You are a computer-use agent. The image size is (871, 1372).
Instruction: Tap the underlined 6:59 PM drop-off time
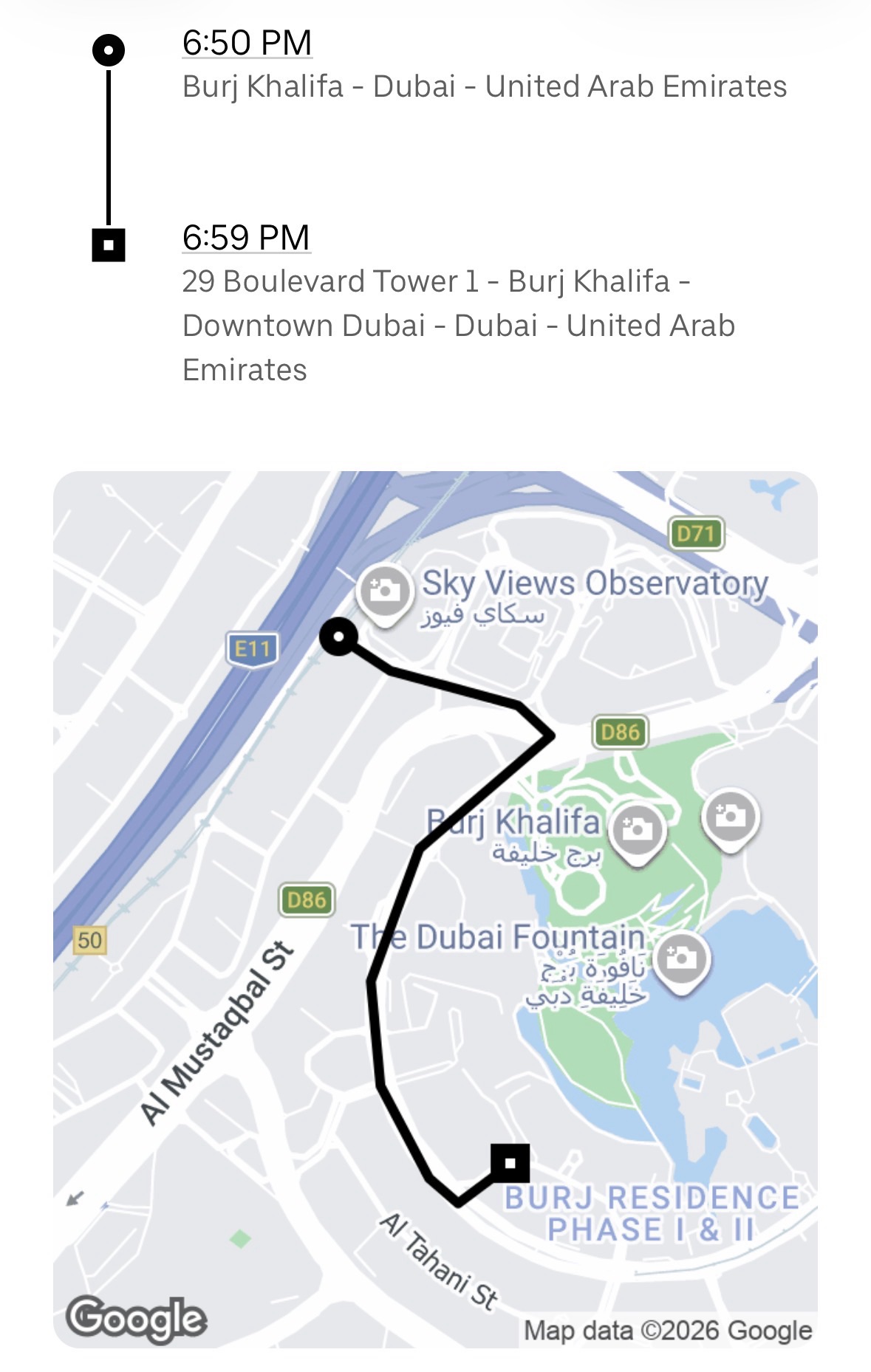click(x=246, y=238)
